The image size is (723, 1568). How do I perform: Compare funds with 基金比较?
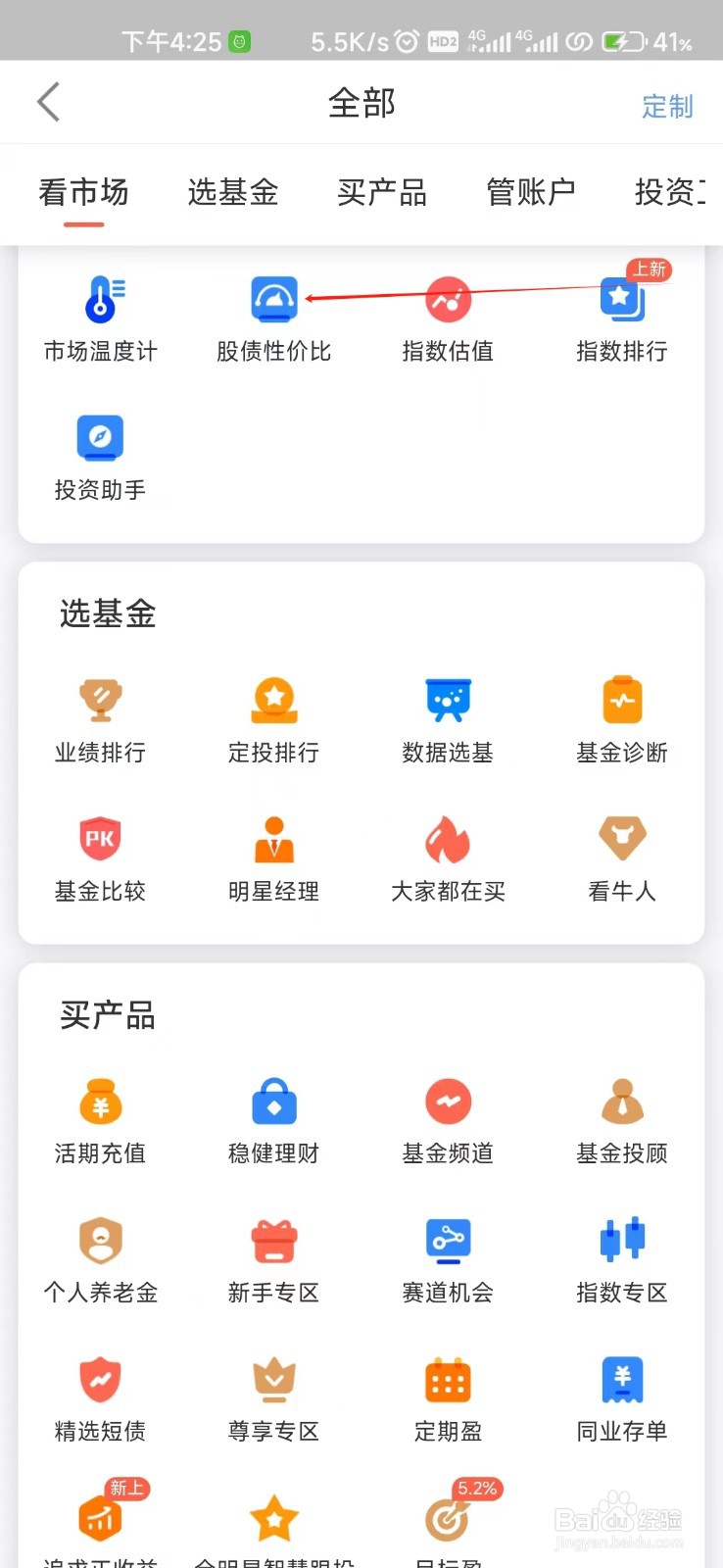pos(100,858)
